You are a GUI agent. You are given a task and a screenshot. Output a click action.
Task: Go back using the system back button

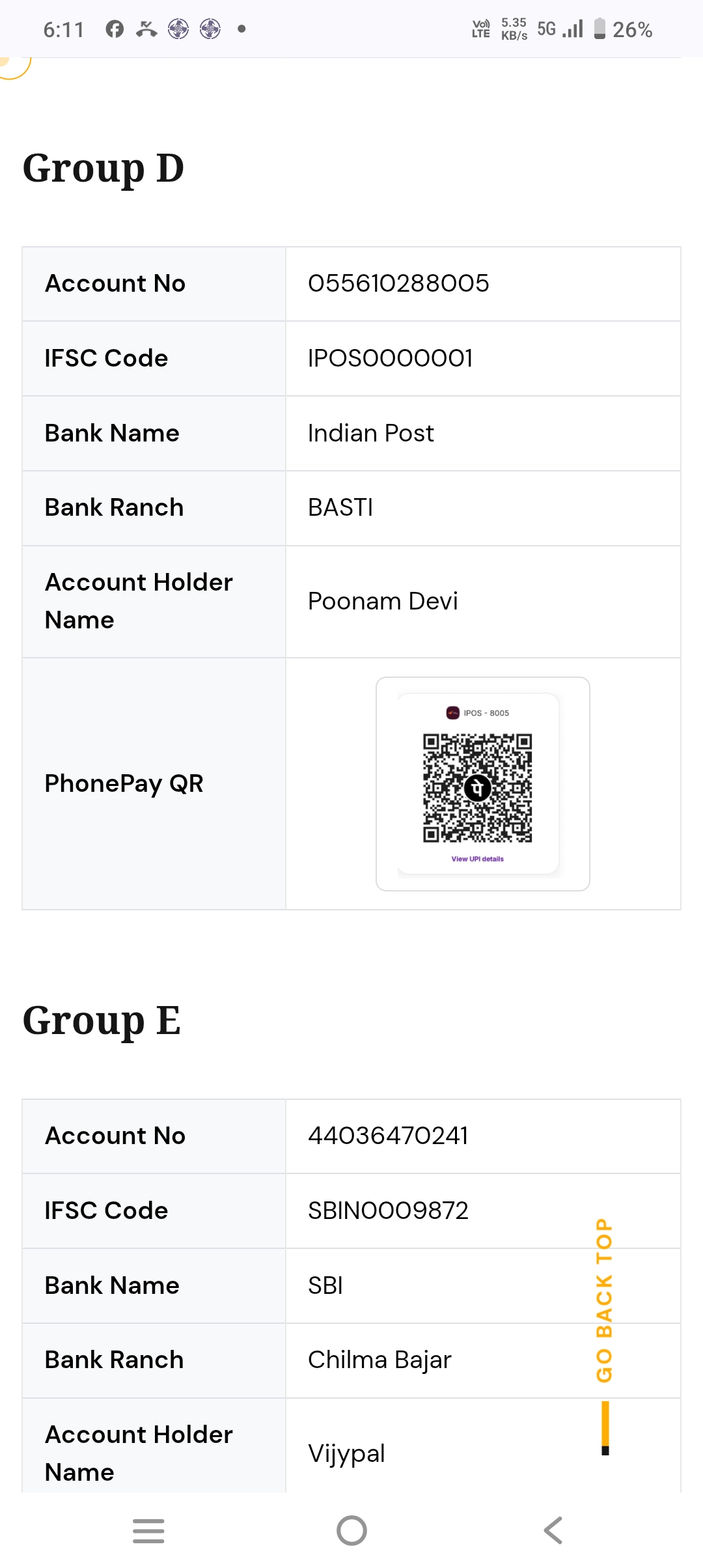point(553,1530)
